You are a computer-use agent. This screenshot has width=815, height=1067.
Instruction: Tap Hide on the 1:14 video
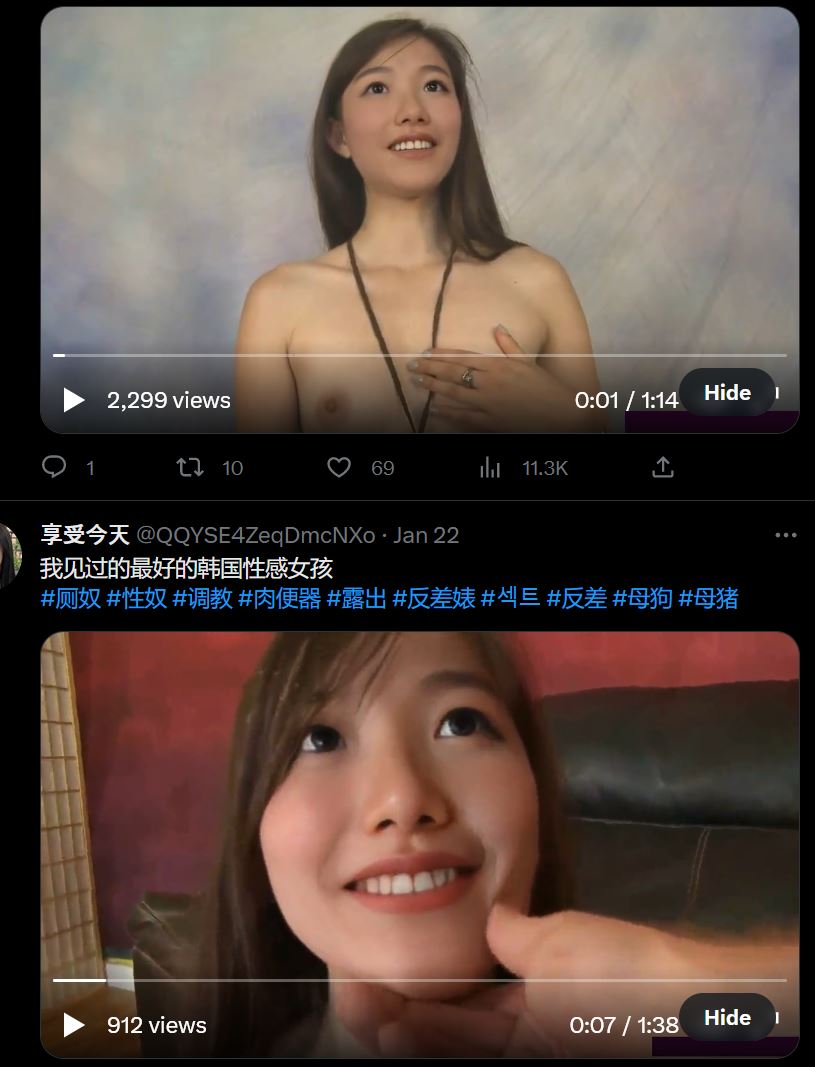tap(727, 393)
